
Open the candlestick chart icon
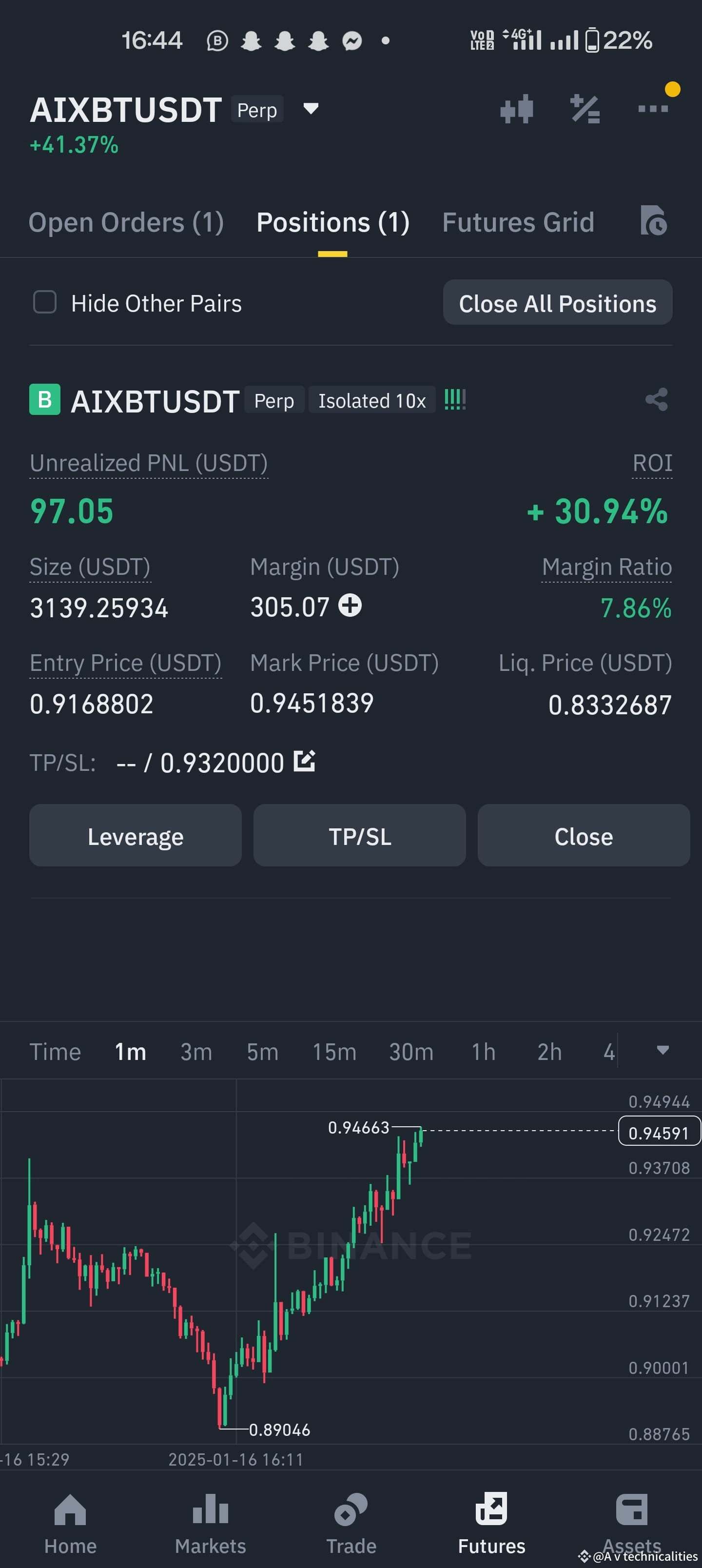[x=516, y=110]
